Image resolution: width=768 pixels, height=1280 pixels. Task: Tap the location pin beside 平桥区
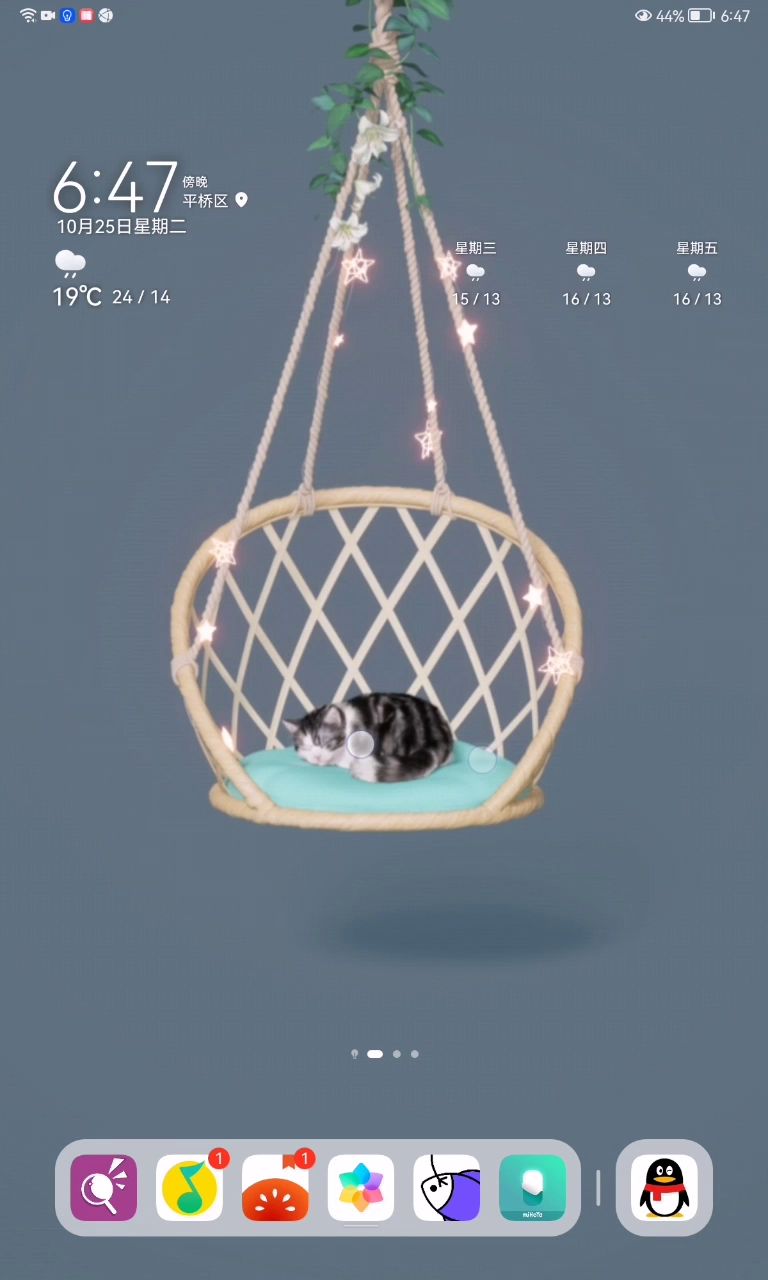(241, 200)
